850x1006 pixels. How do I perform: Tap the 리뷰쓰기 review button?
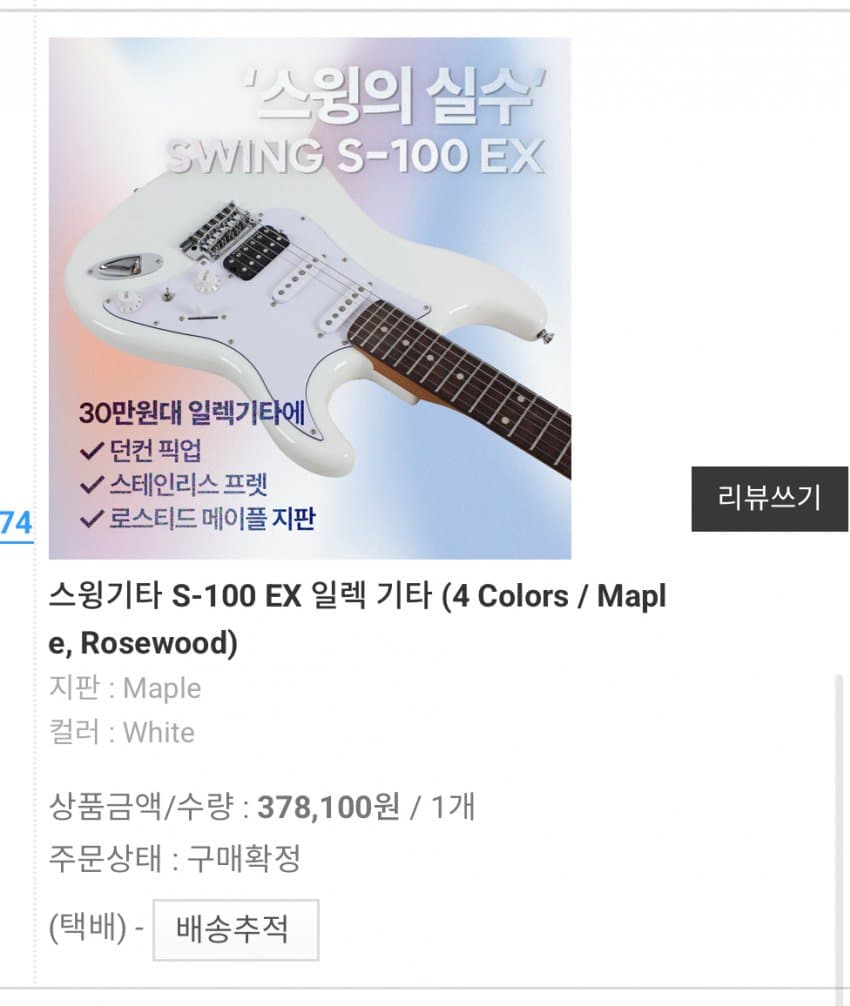[769, 498]
